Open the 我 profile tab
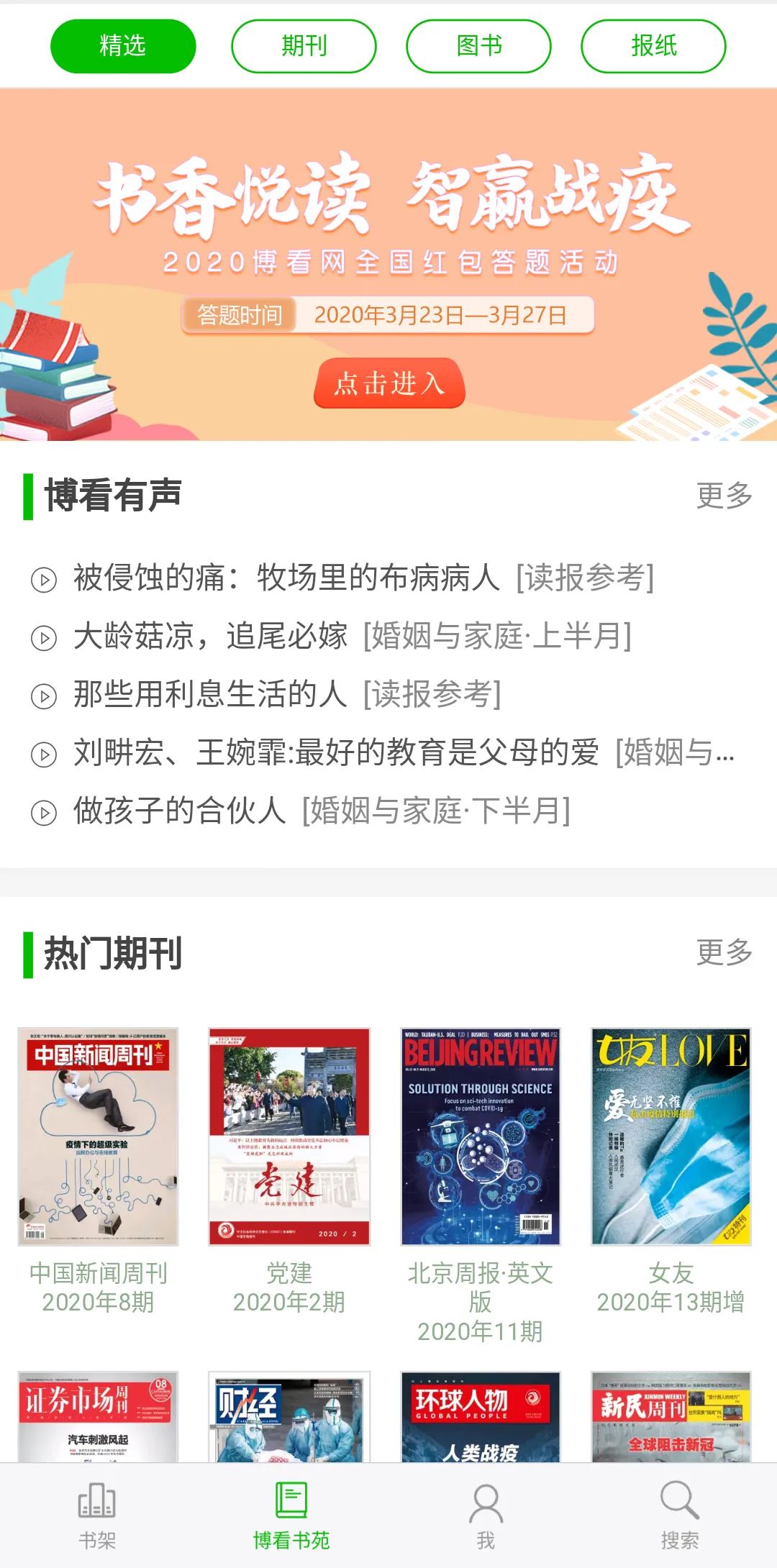The width and height of the screenshot is (777, 1568). [486, 1515]
